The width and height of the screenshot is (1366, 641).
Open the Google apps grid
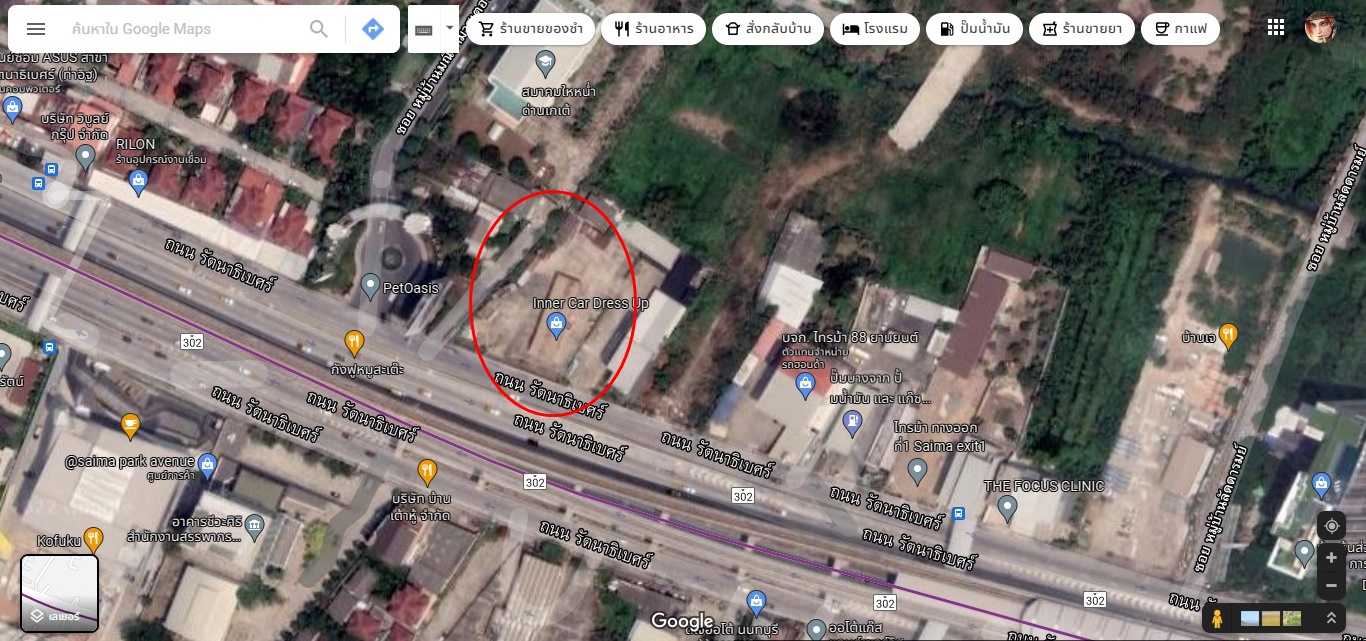click(1276, 28)
